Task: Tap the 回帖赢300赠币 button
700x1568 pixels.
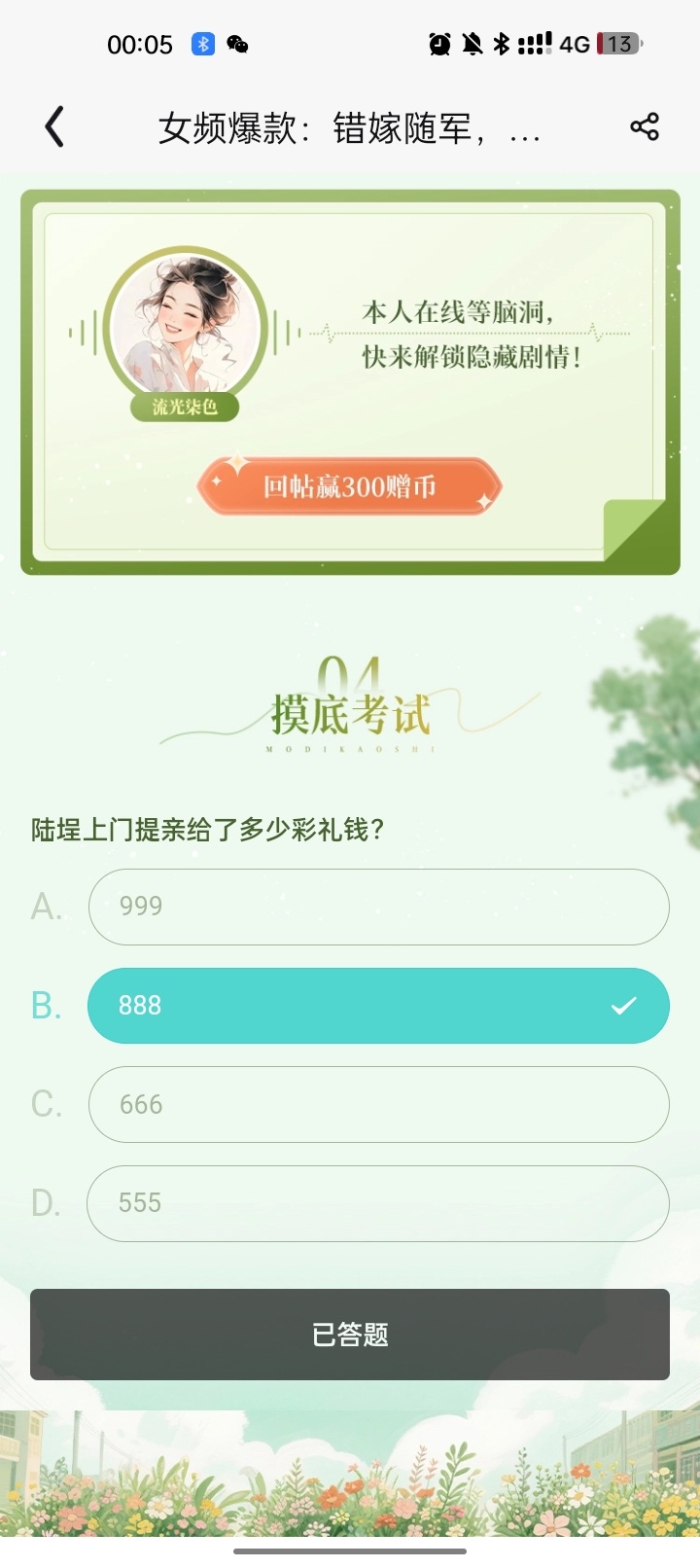Action: click(350, 485)
